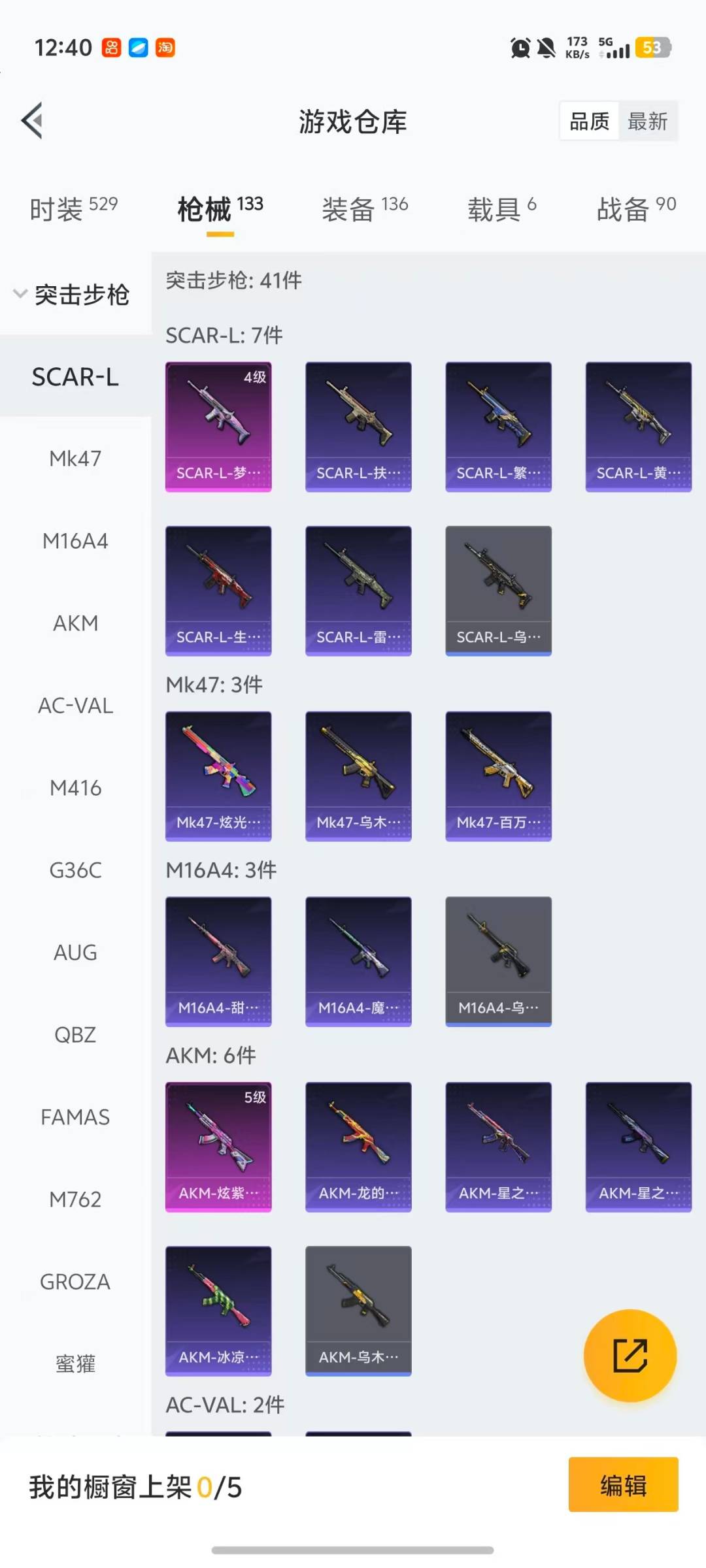View the level 5 AKM-炫紫 skin

coord(218,1147)
